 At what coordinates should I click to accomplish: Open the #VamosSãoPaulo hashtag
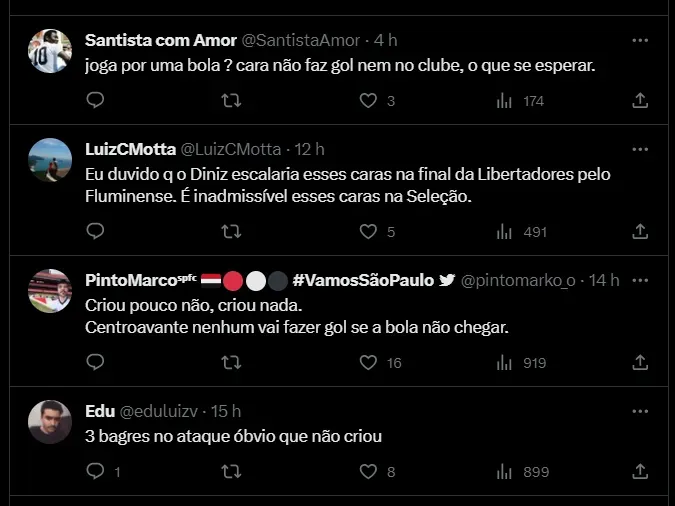(363, 280)
